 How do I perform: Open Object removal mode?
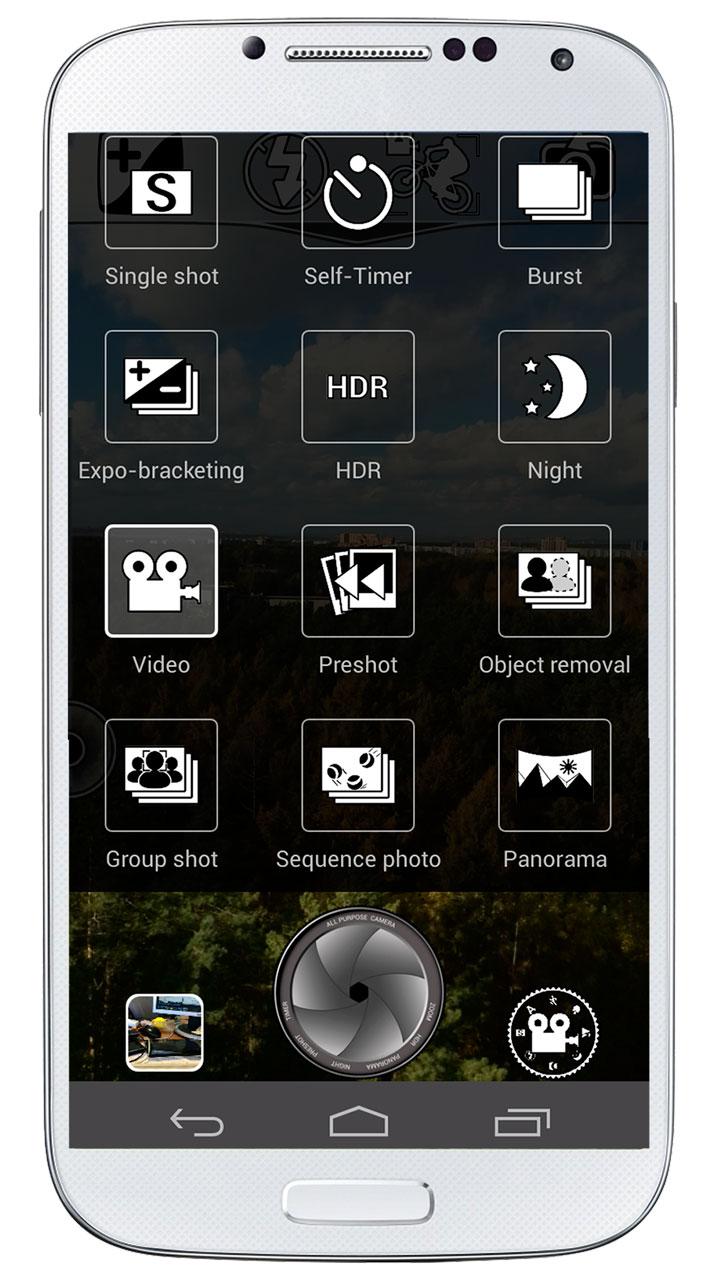(554, 581)
